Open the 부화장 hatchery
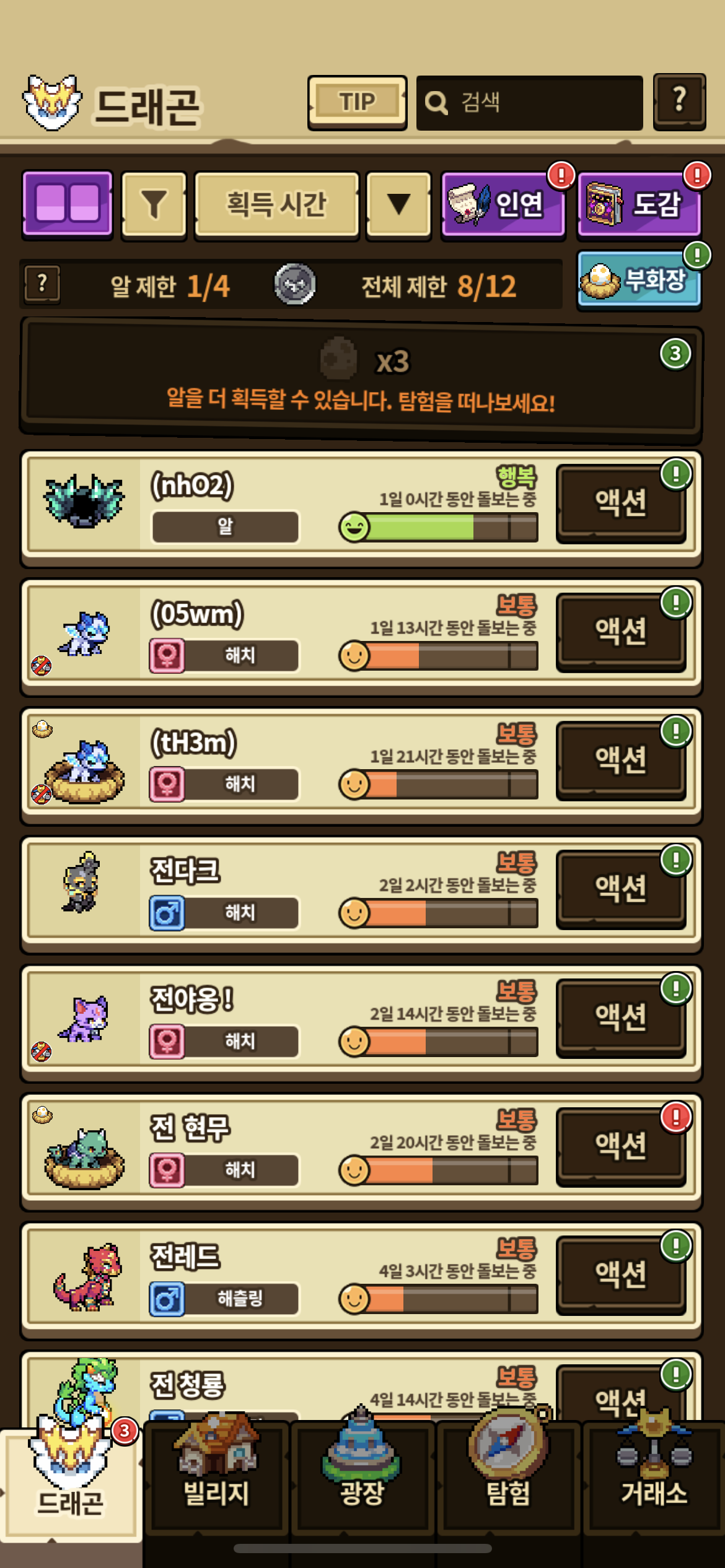The width and height of the screenshot is (725, 1568). (x=639, y=281)
